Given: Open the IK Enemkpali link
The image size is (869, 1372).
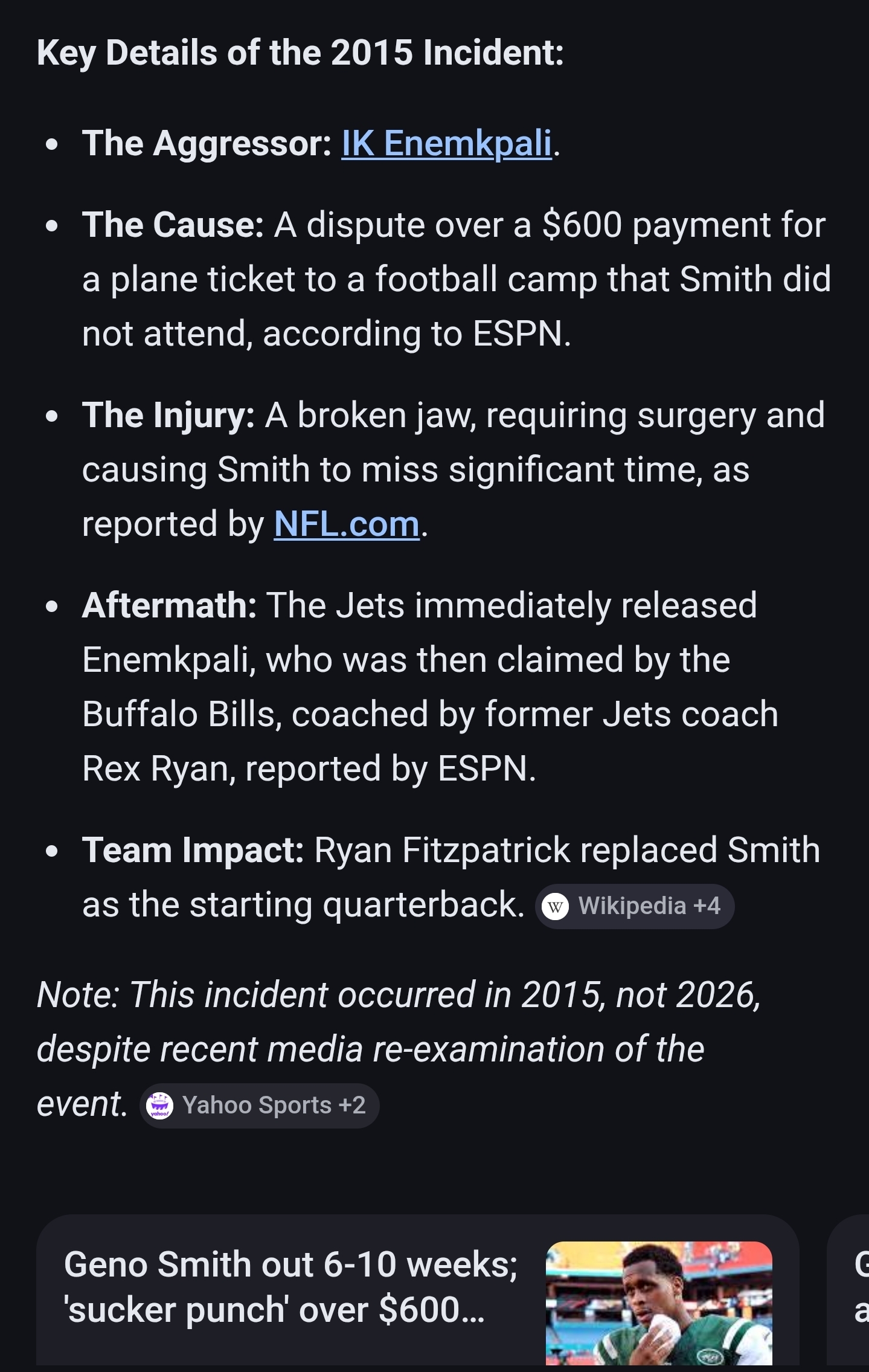Looking at the screenshot, I should (446, 144).
